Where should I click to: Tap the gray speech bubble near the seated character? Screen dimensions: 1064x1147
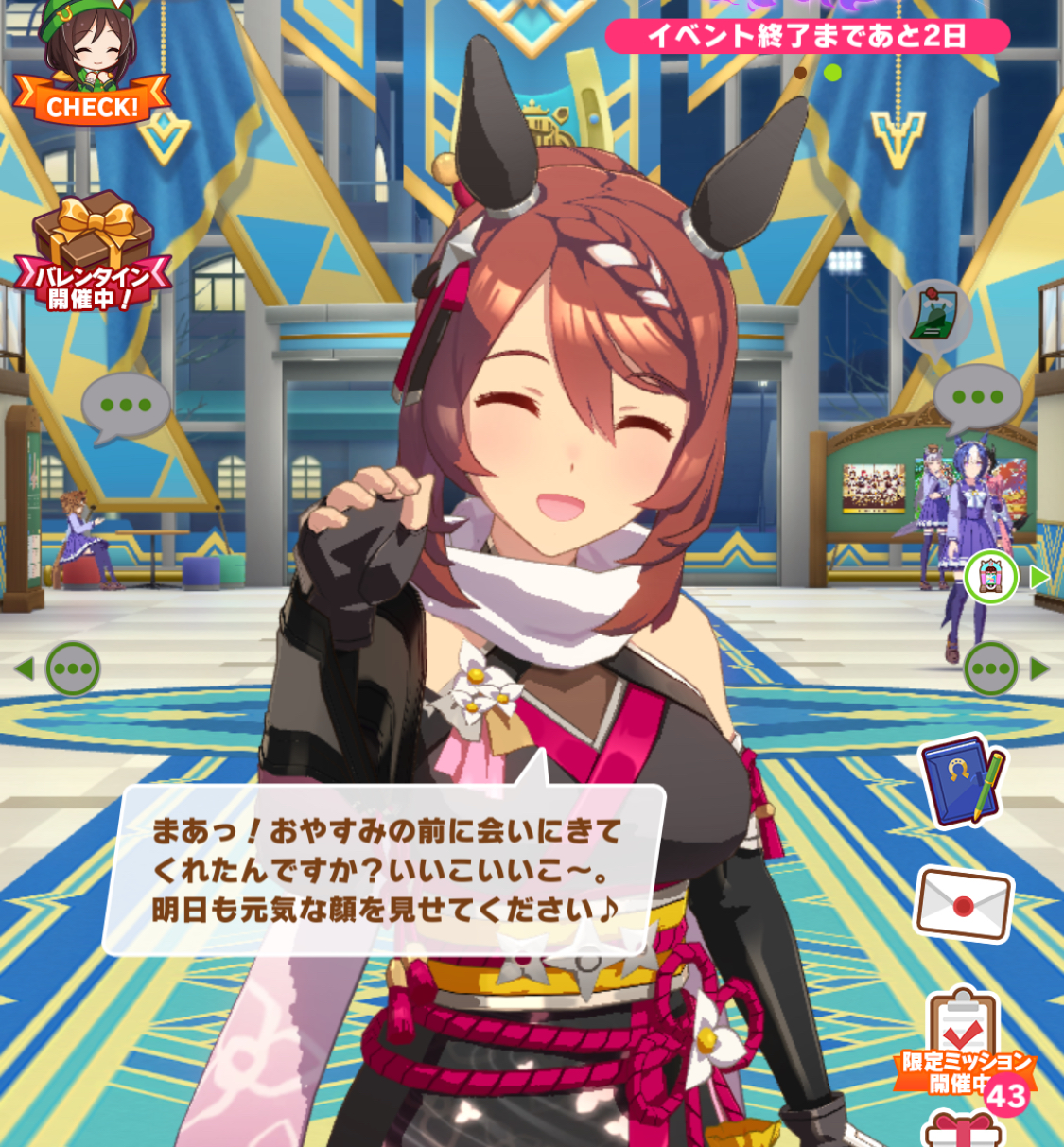[126, 407]
